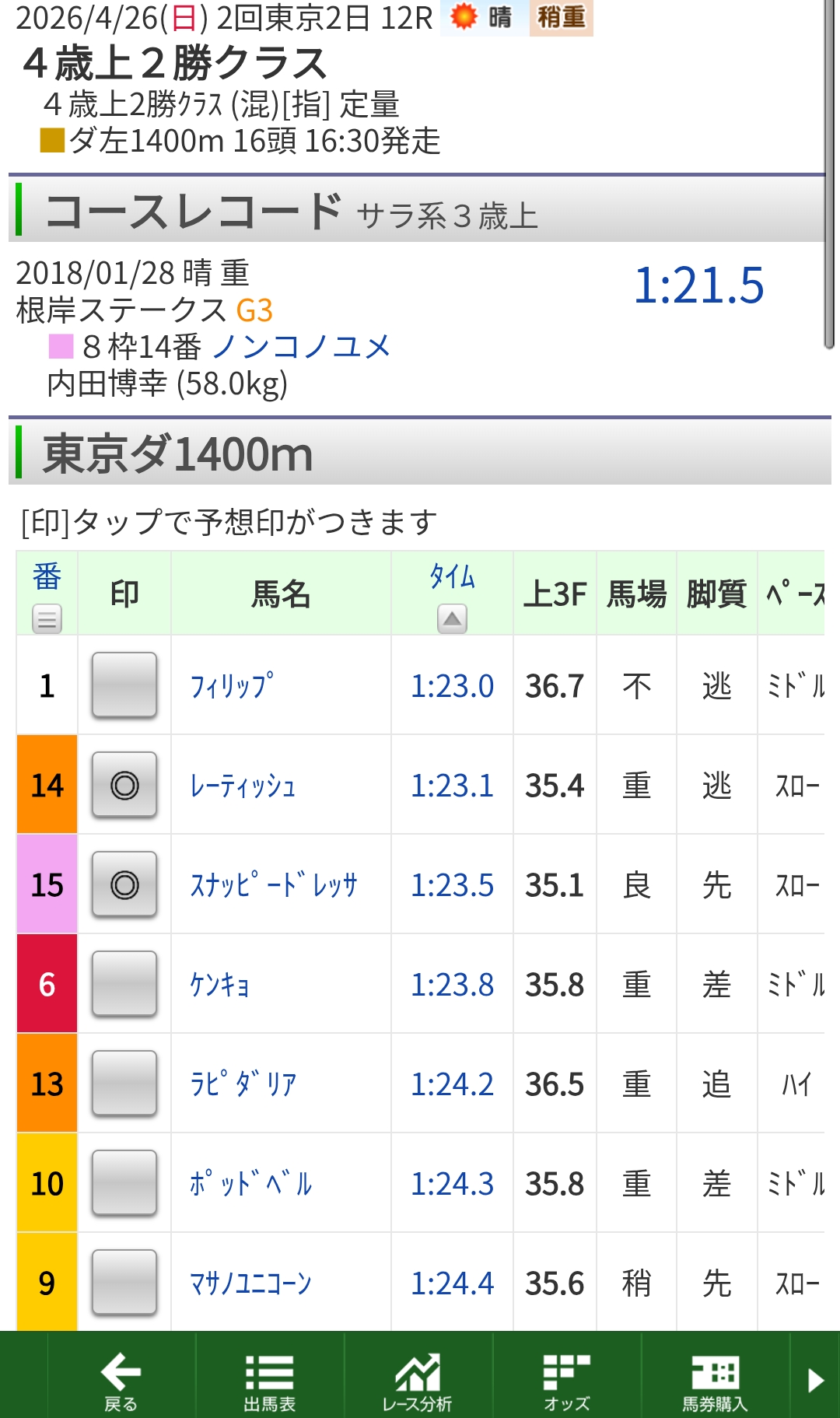
Task: Set prediction mark for マサノユニコーン
Action: click(x=124, y=1283)
